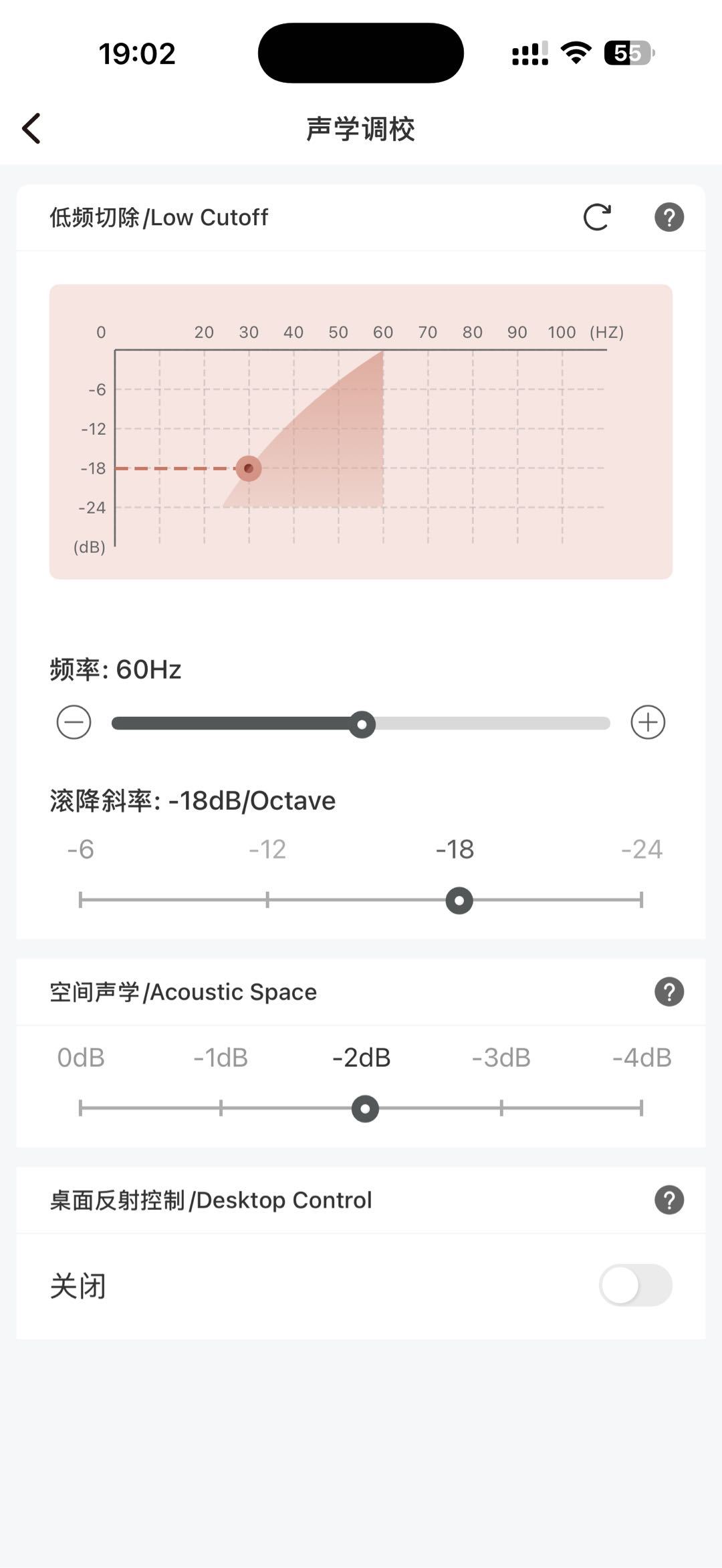Go back from the 声学调校 page

[x=31, y=128]
